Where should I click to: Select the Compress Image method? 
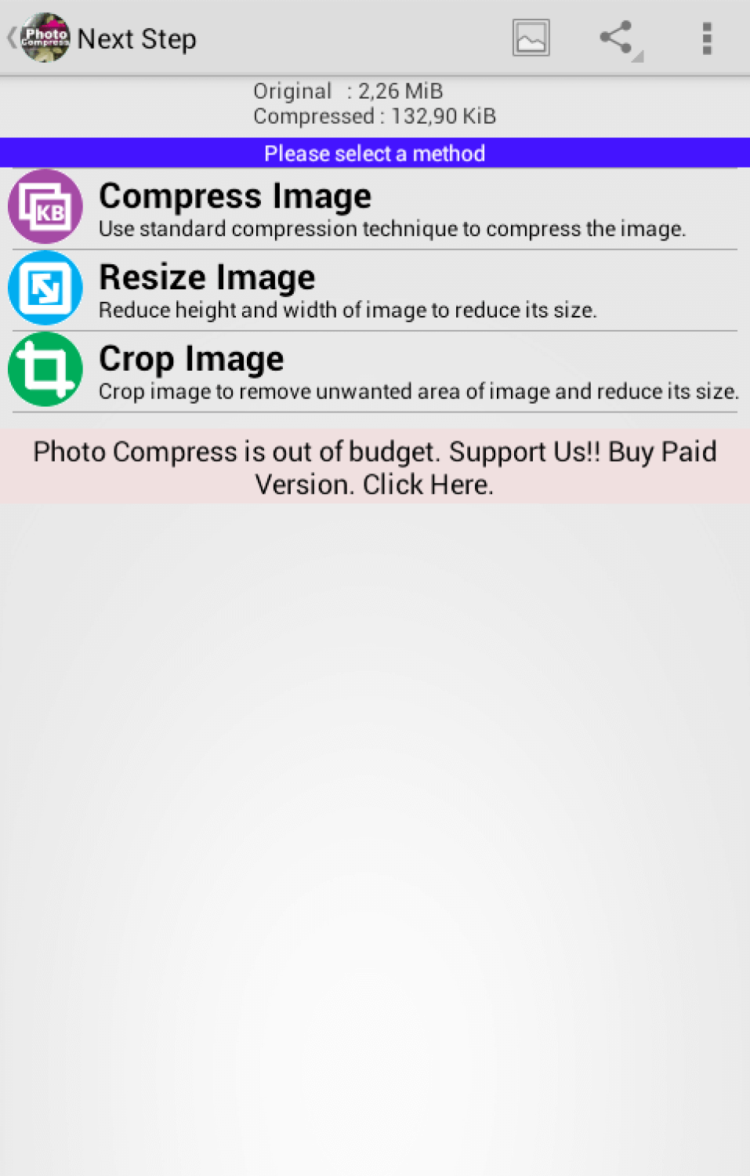pyautogui.click(x=374, y=208)
